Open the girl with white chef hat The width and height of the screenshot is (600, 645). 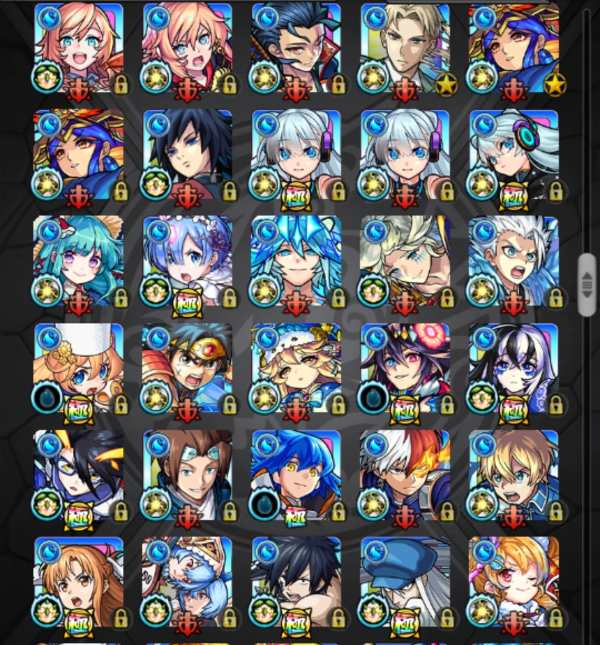point(79,369)
